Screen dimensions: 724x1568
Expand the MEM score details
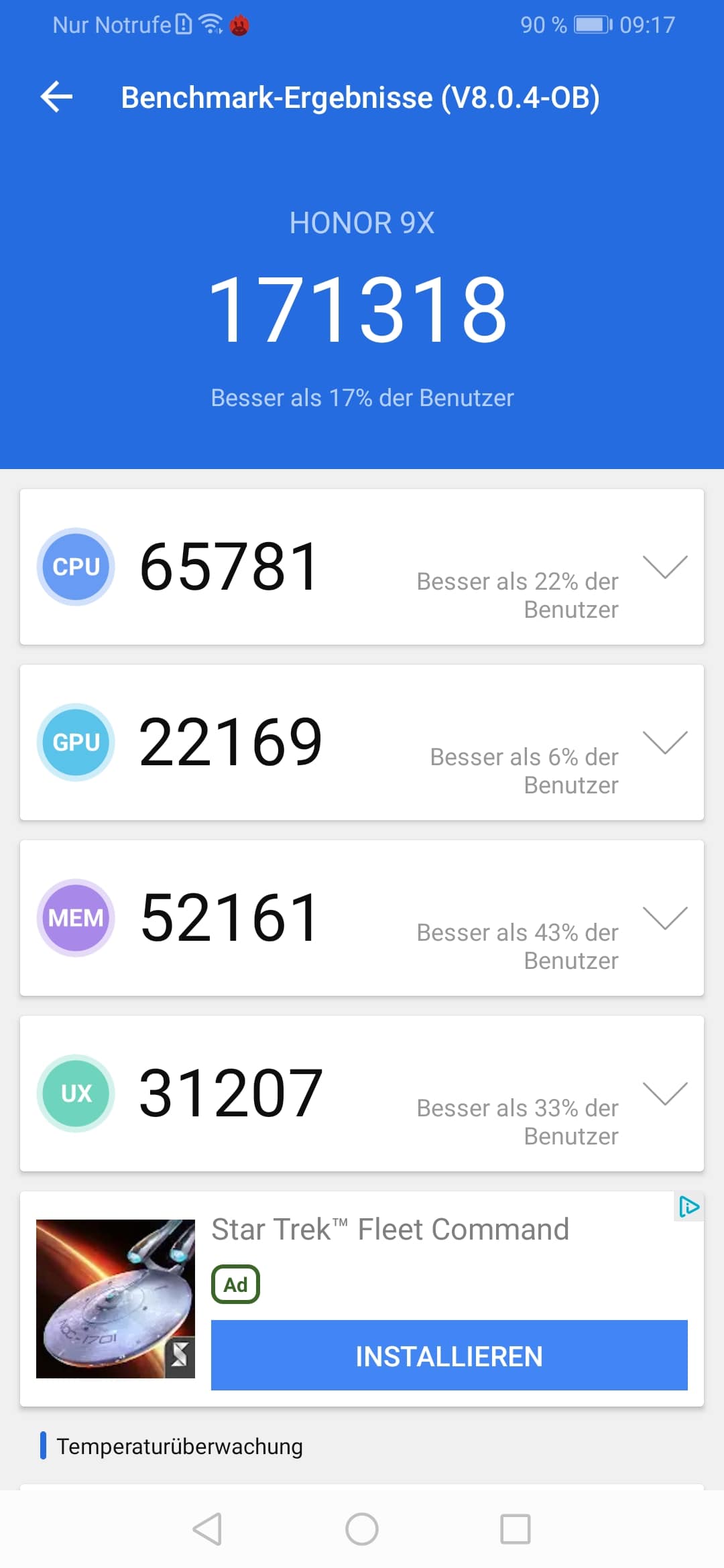pos(665,918)
